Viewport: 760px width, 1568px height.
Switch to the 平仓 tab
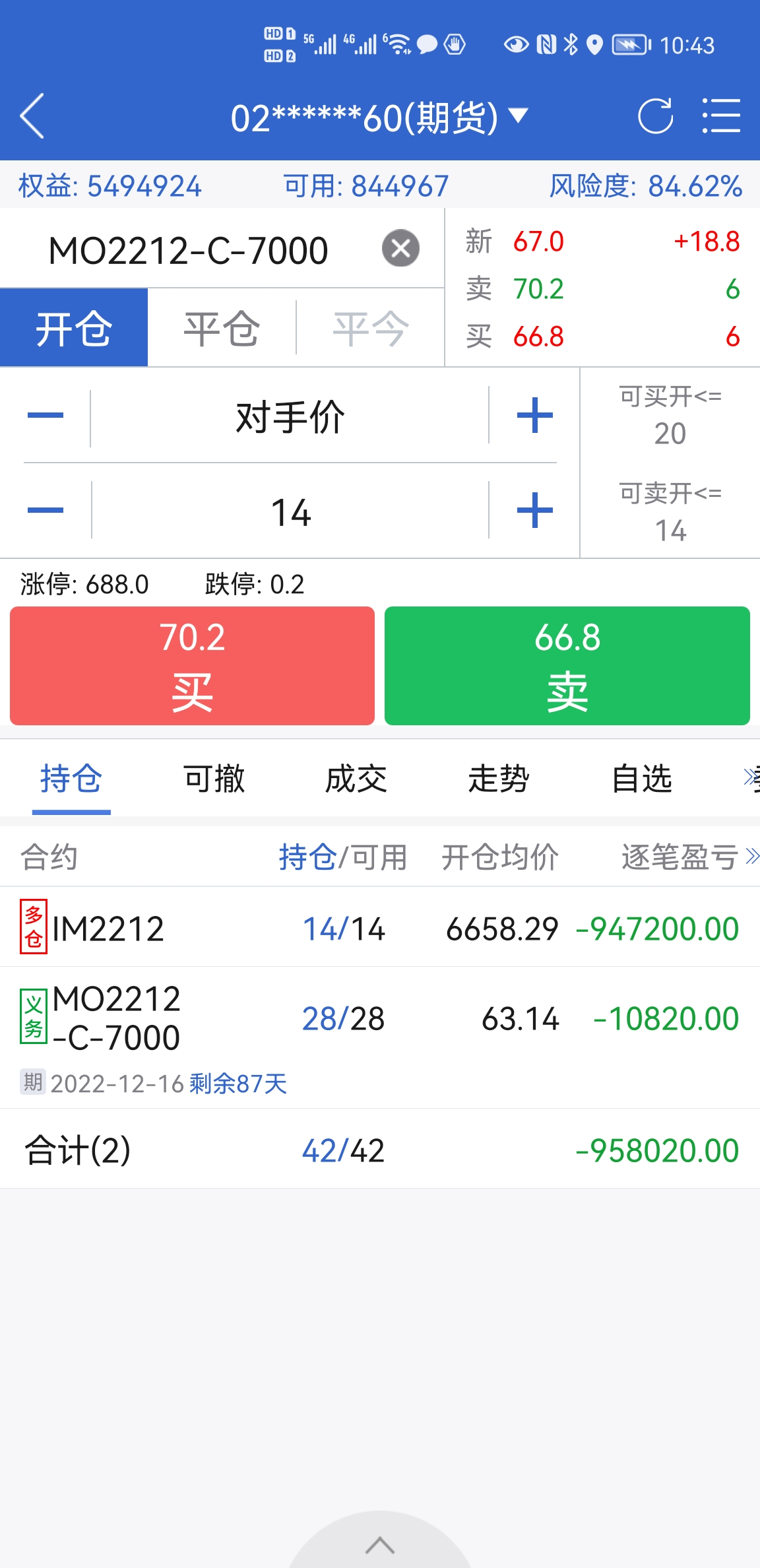click(222, 328)
